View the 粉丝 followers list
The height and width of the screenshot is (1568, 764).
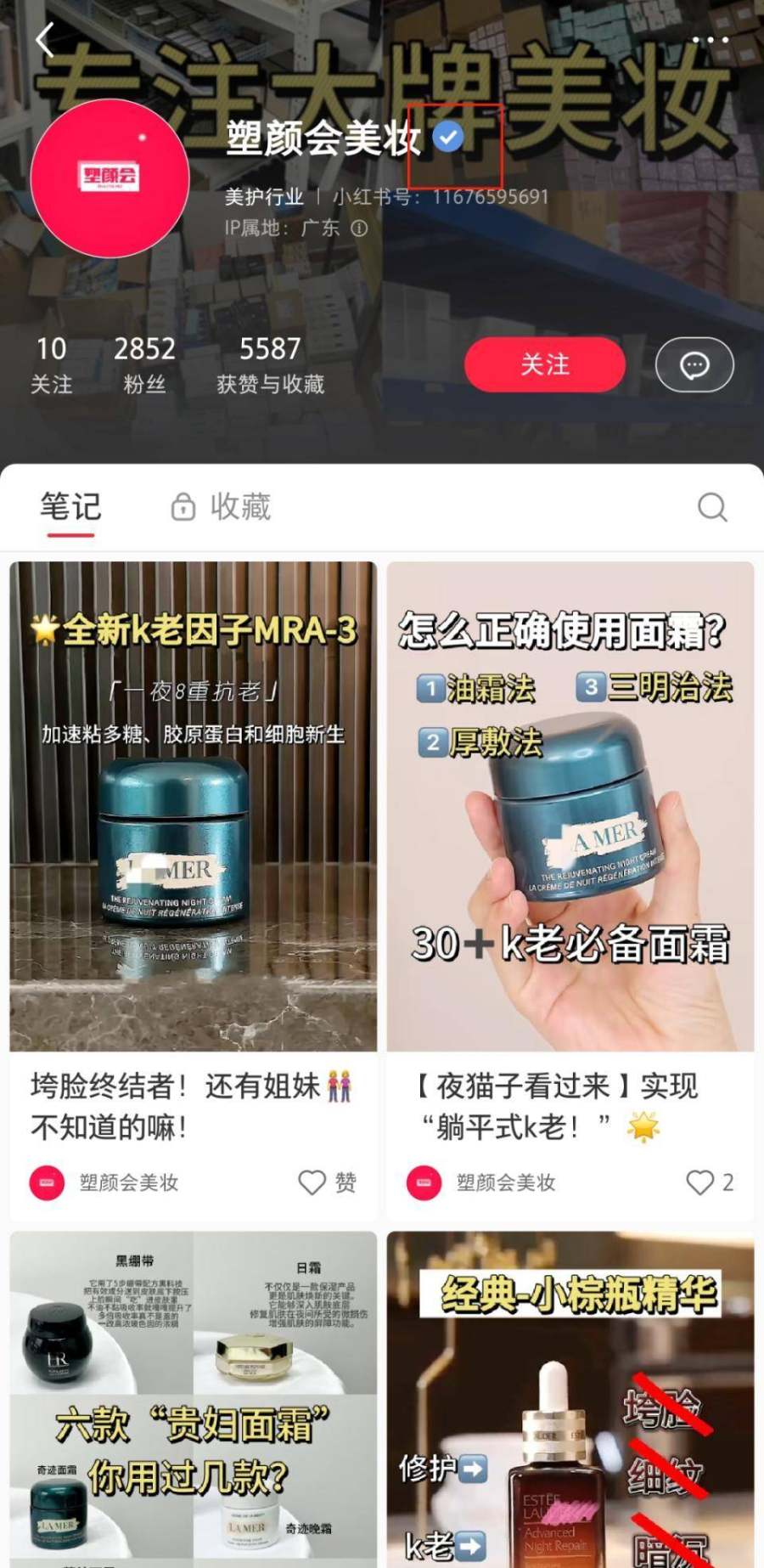tap(144, 364)
